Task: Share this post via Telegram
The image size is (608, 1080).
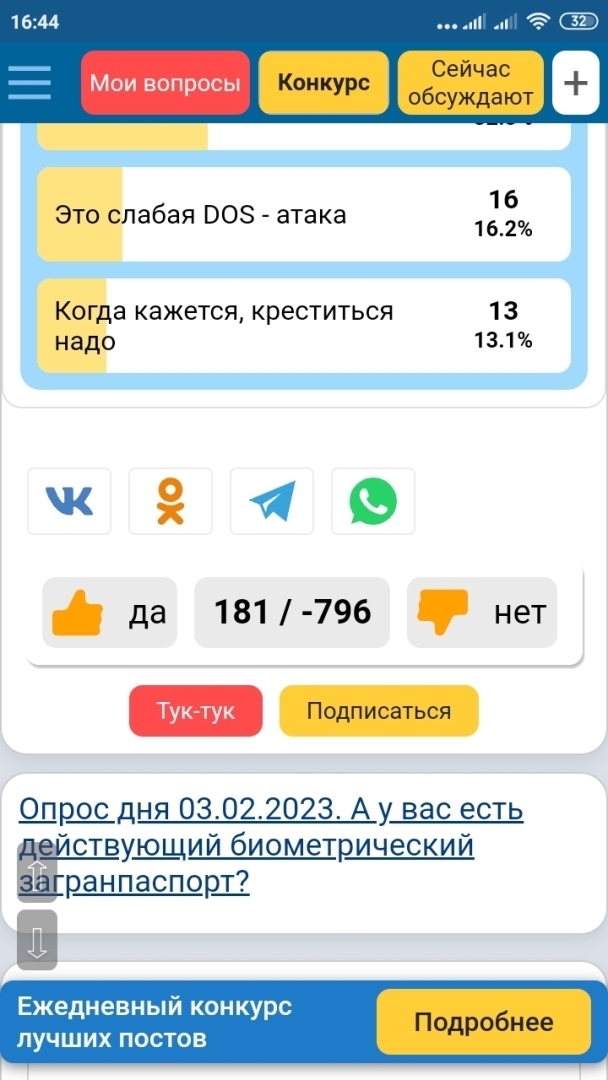Action: coord(272,501)
